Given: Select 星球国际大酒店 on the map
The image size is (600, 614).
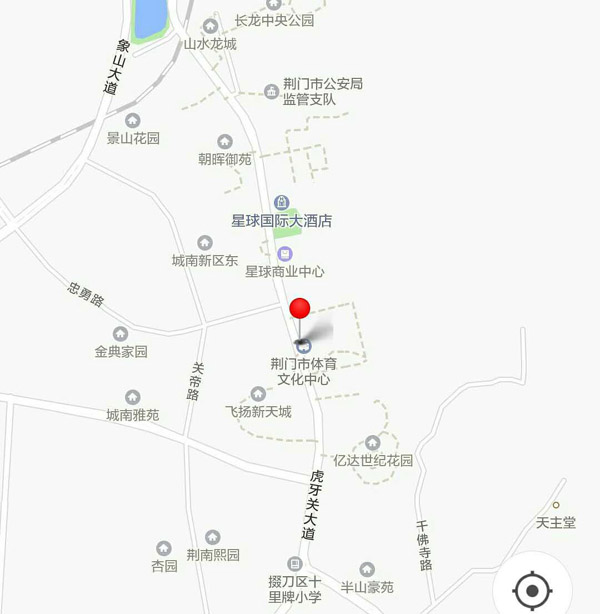Looking at the screenshot, I should (281, 204).
